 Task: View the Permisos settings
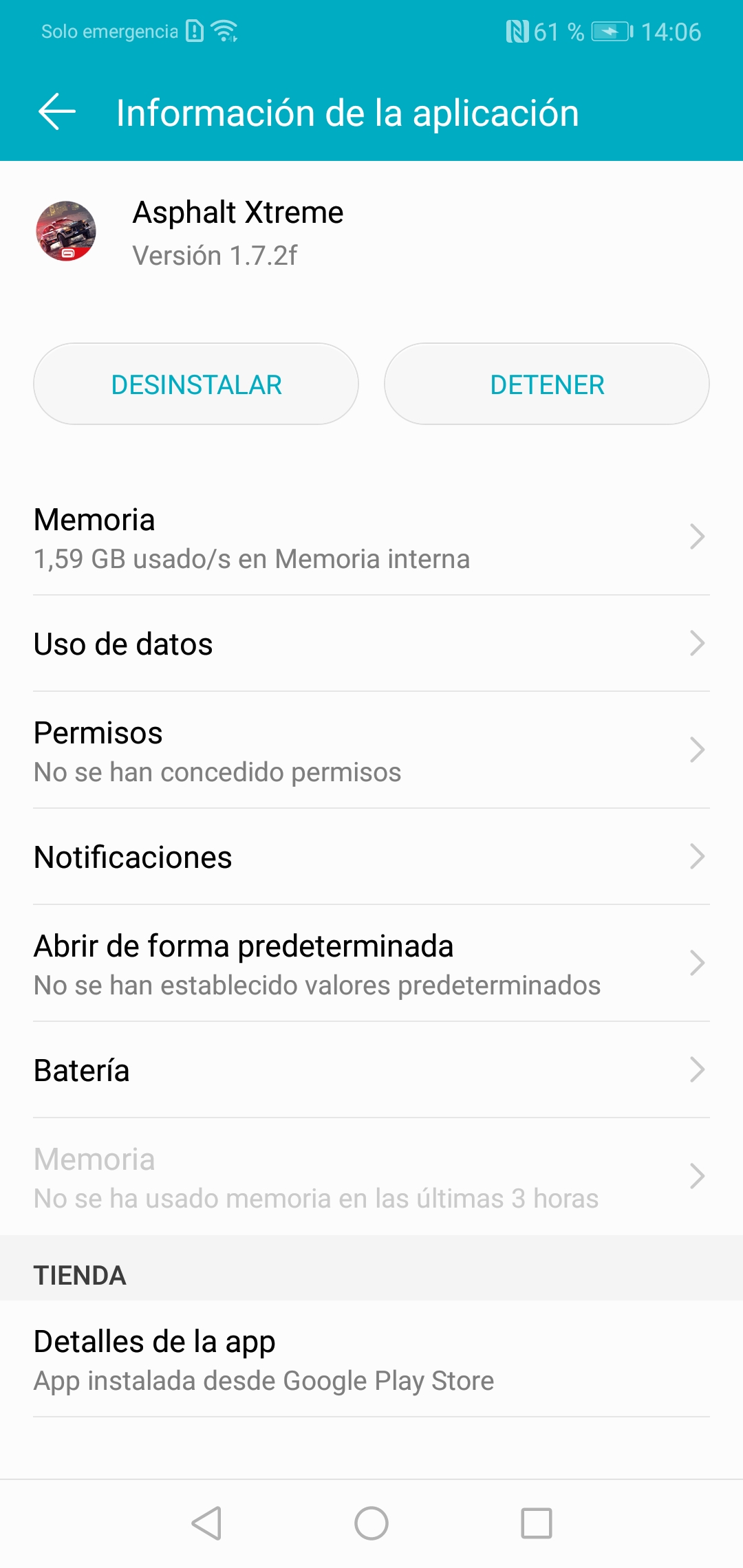(x=371, y=751)
